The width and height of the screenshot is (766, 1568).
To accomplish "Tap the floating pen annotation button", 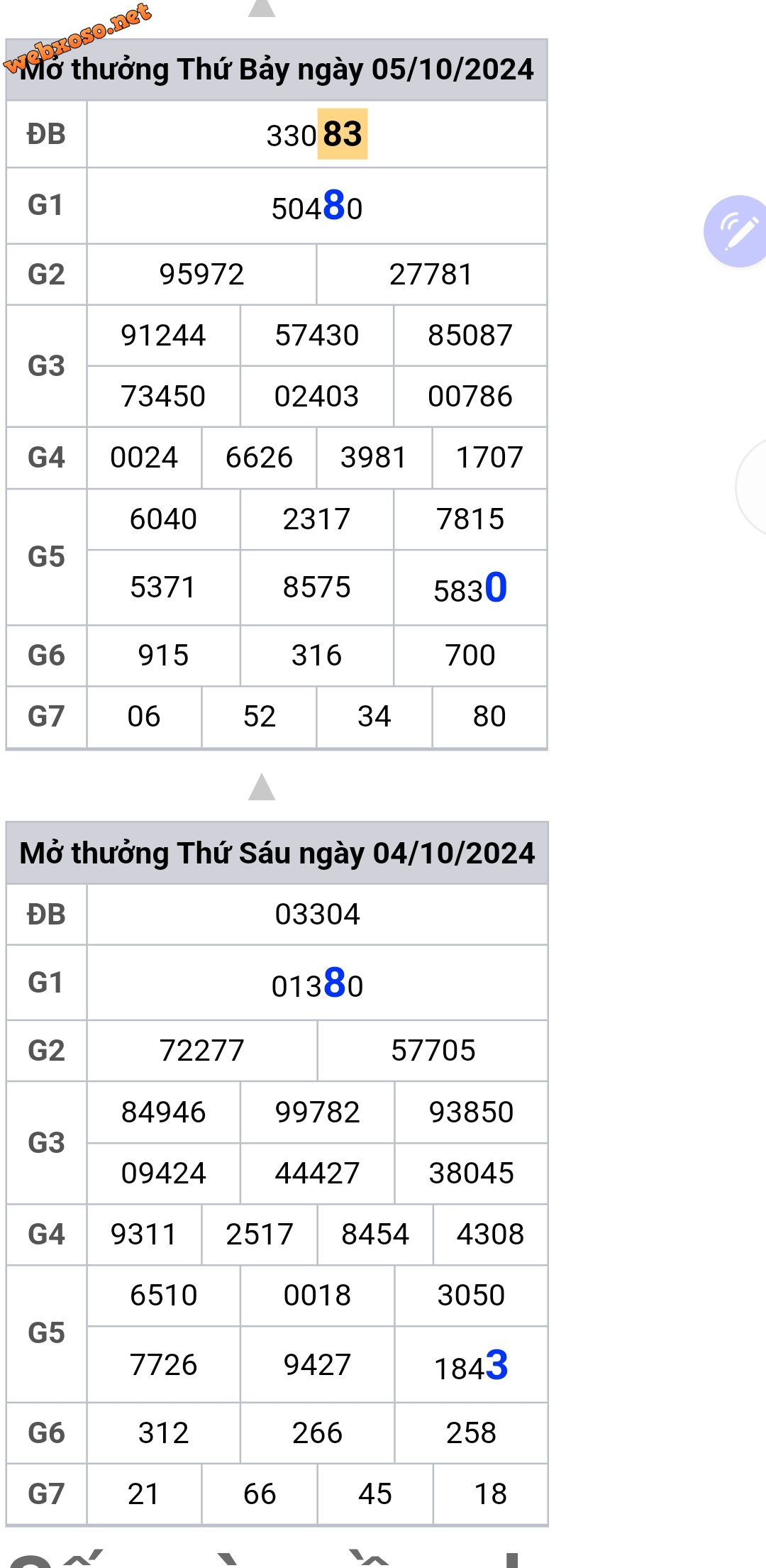I will [x=736, y=231].
